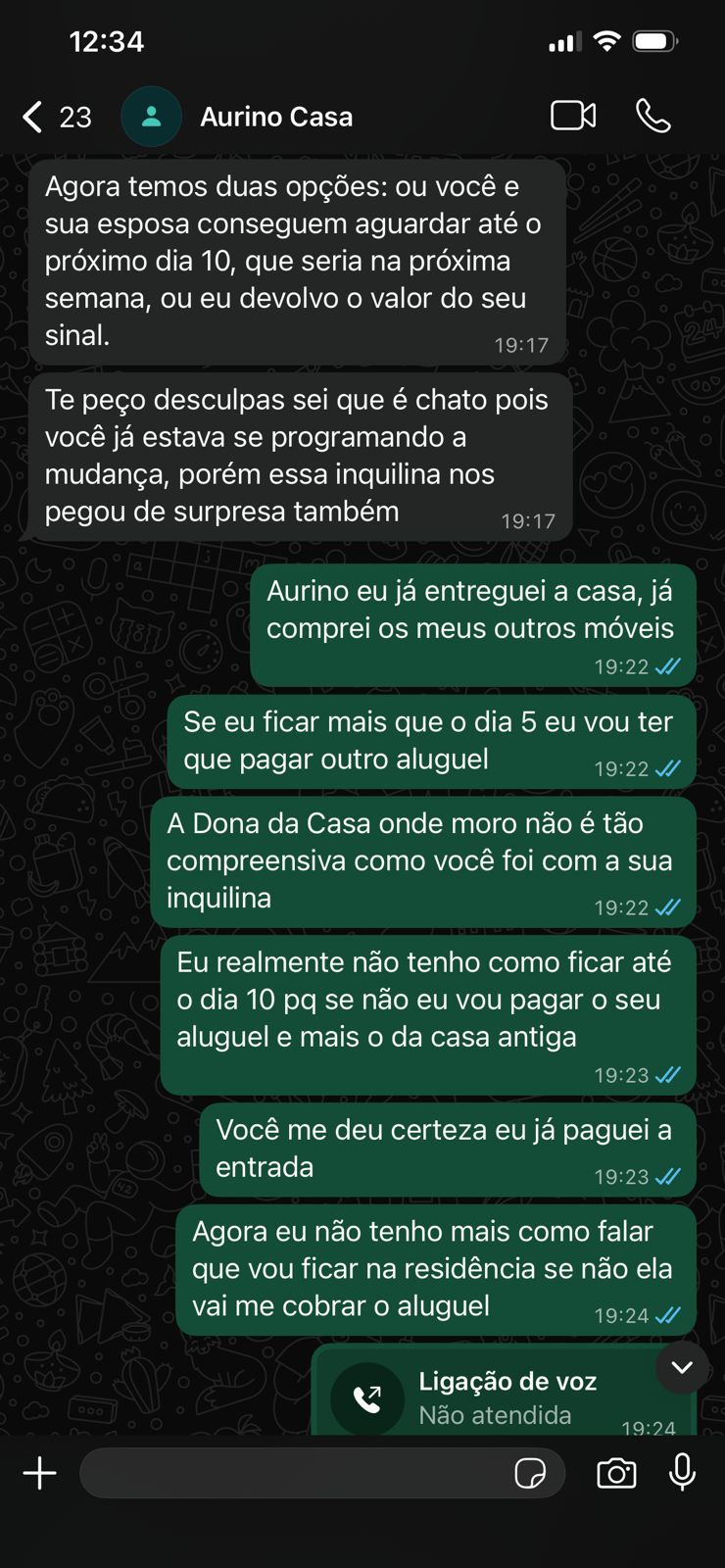
Task: Open the attachment plus menu
Action: [40, 1473]
